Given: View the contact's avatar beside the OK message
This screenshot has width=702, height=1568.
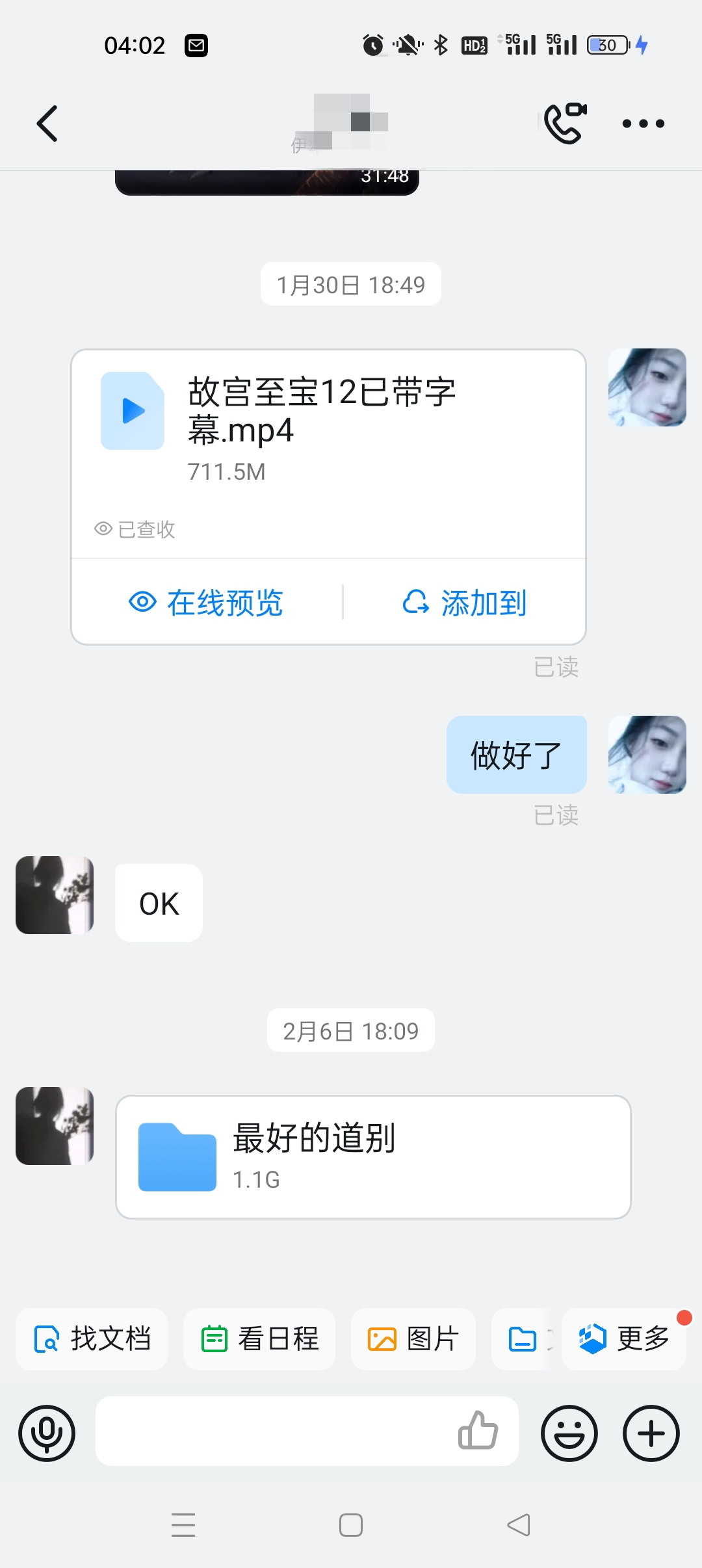Looking at the screenshot, I should [x=55, y=895].
